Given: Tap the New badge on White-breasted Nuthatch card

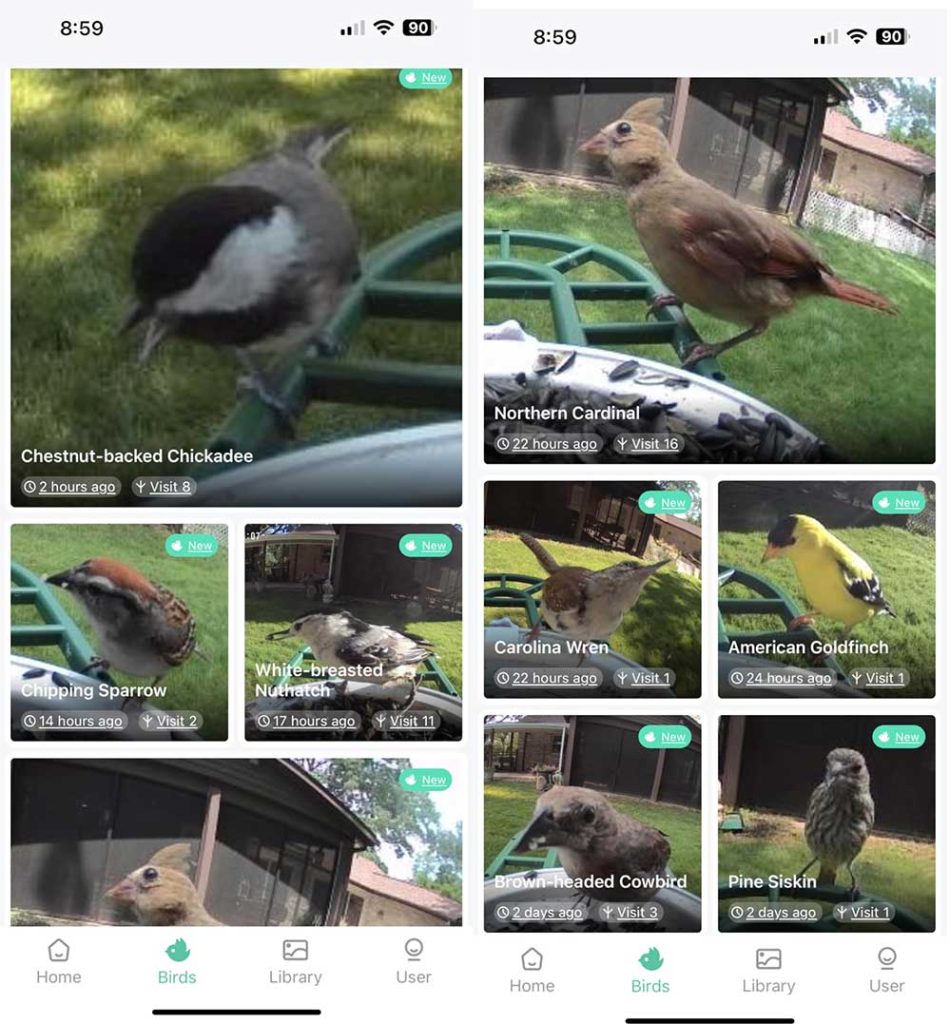Looking at the screenshot, I should (x=424, y=546).
